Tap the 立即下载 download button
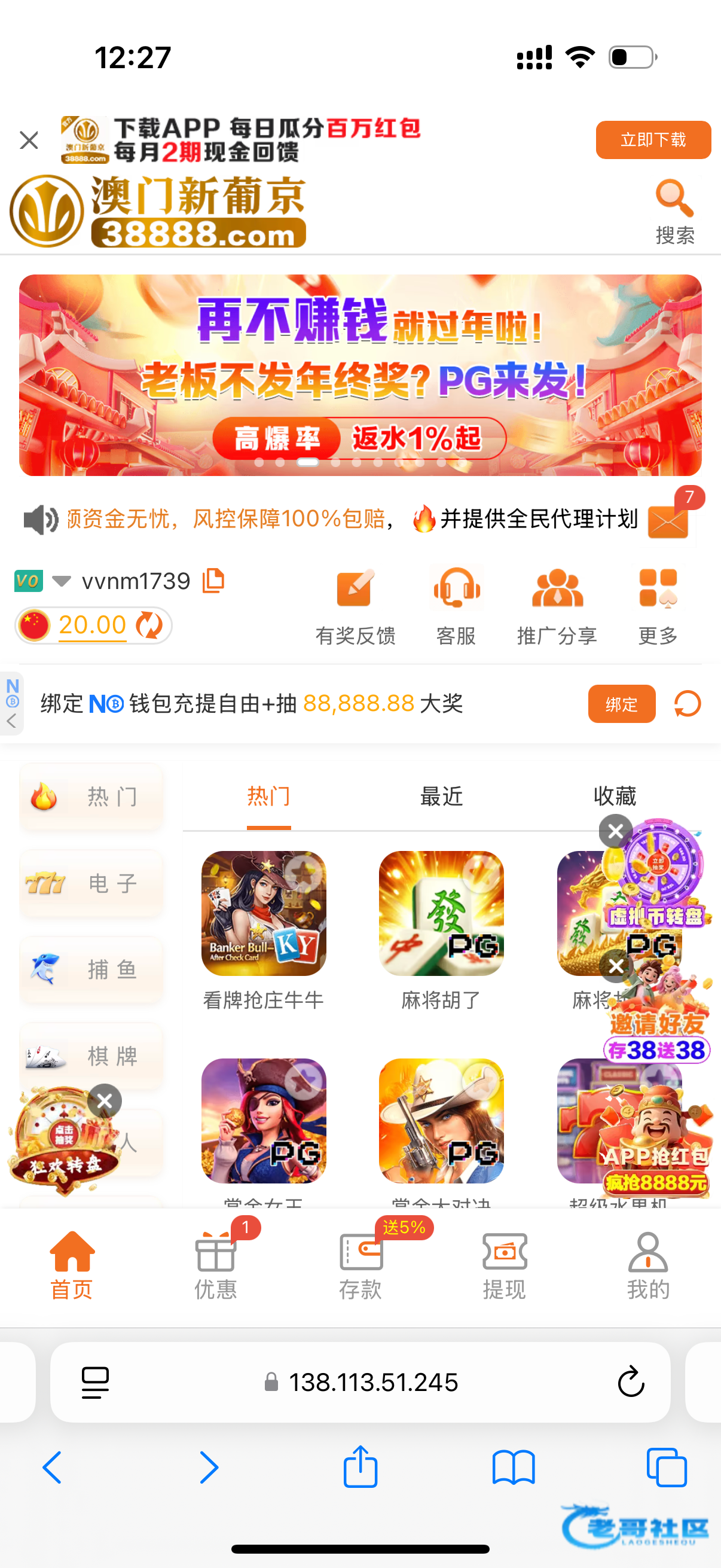The height and width of the screenshot is (1568, 721). (x=653, y=140)
